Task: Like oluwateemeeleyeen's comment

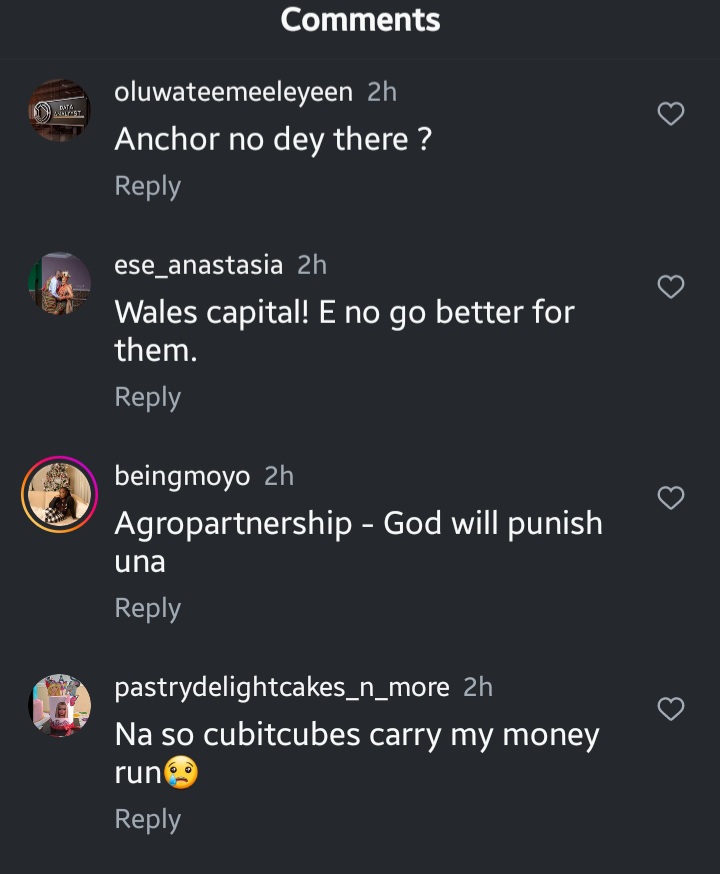Action: [670, 114]
